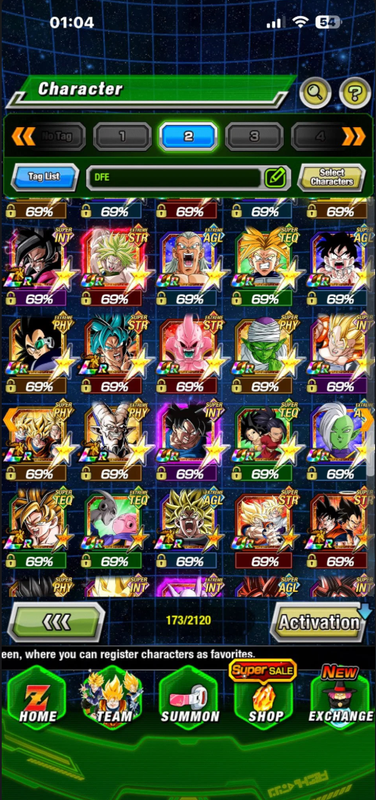Open the TEAM menu
This screenshot has width=376, height=800.
tap(113, 697)
